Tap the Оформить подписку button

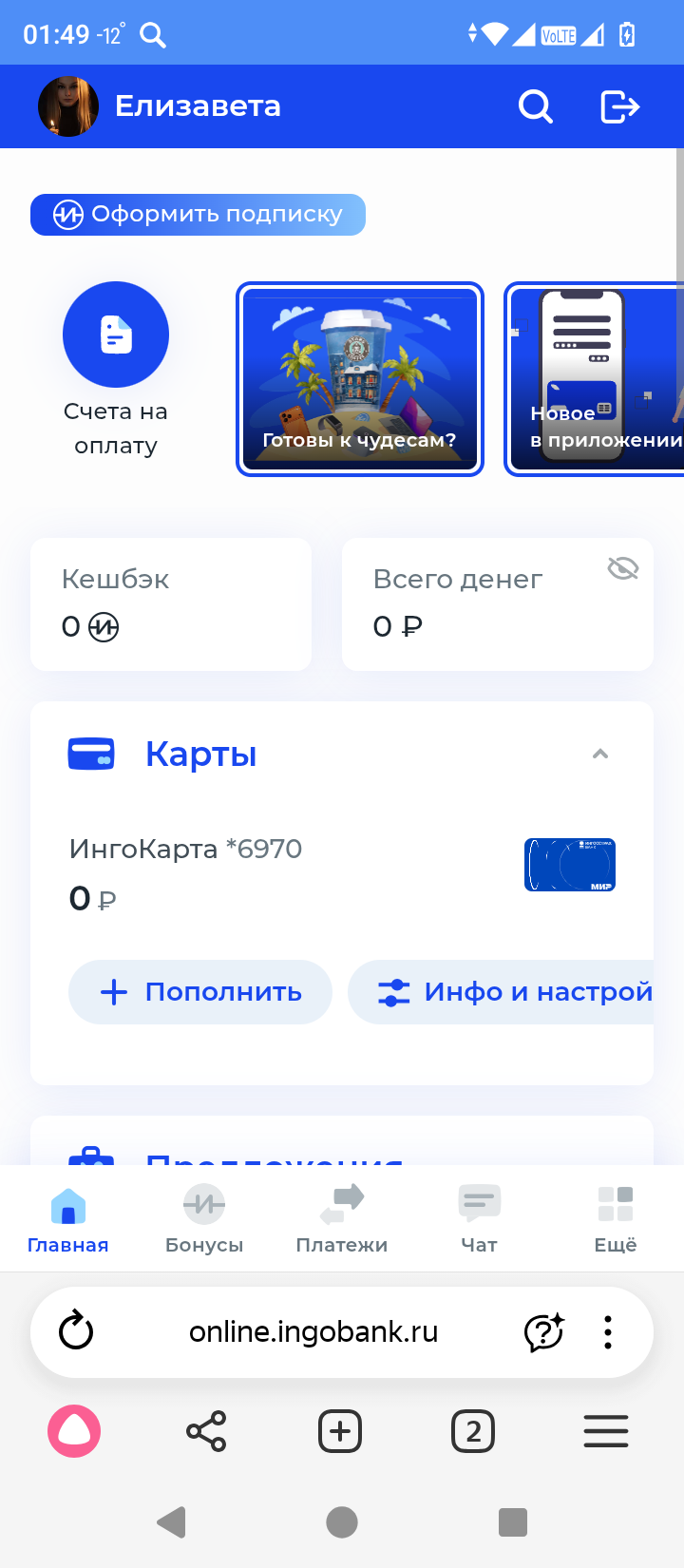[x=198, y=215]
